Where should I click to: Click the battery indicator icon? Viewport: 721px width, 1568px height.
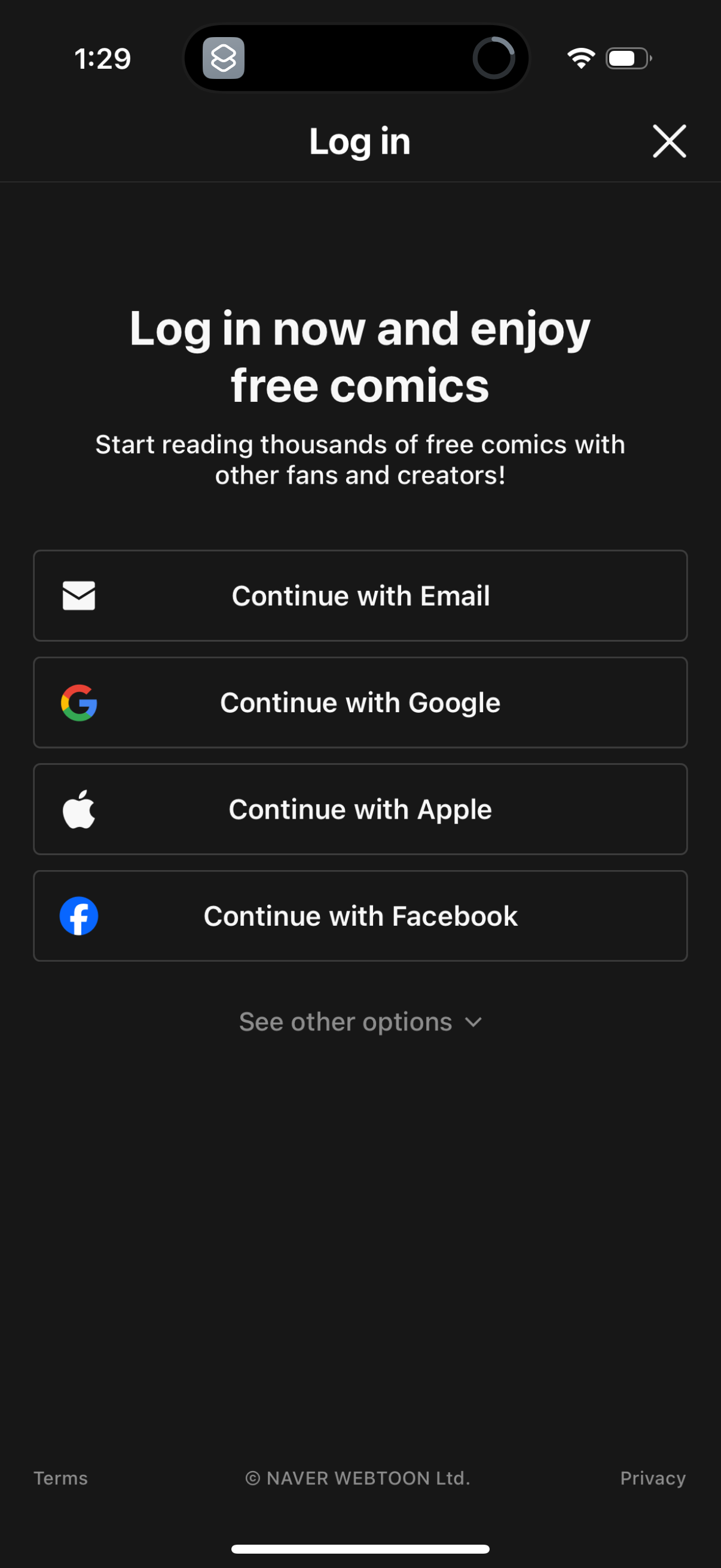coord(628,58)
